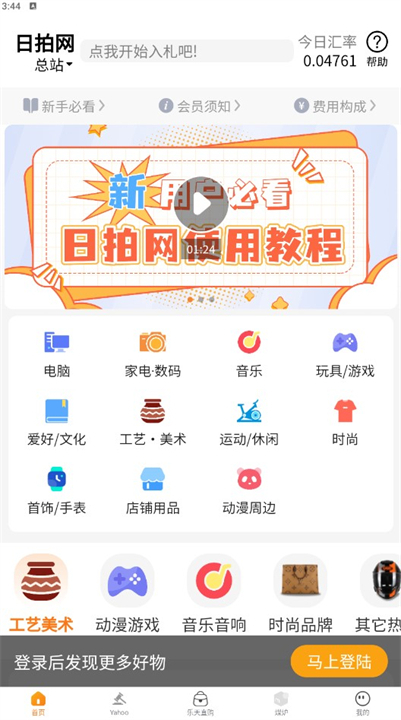401x720 pixels.
Task: Open the 爱好/文化 category
Action: [56, 422]
